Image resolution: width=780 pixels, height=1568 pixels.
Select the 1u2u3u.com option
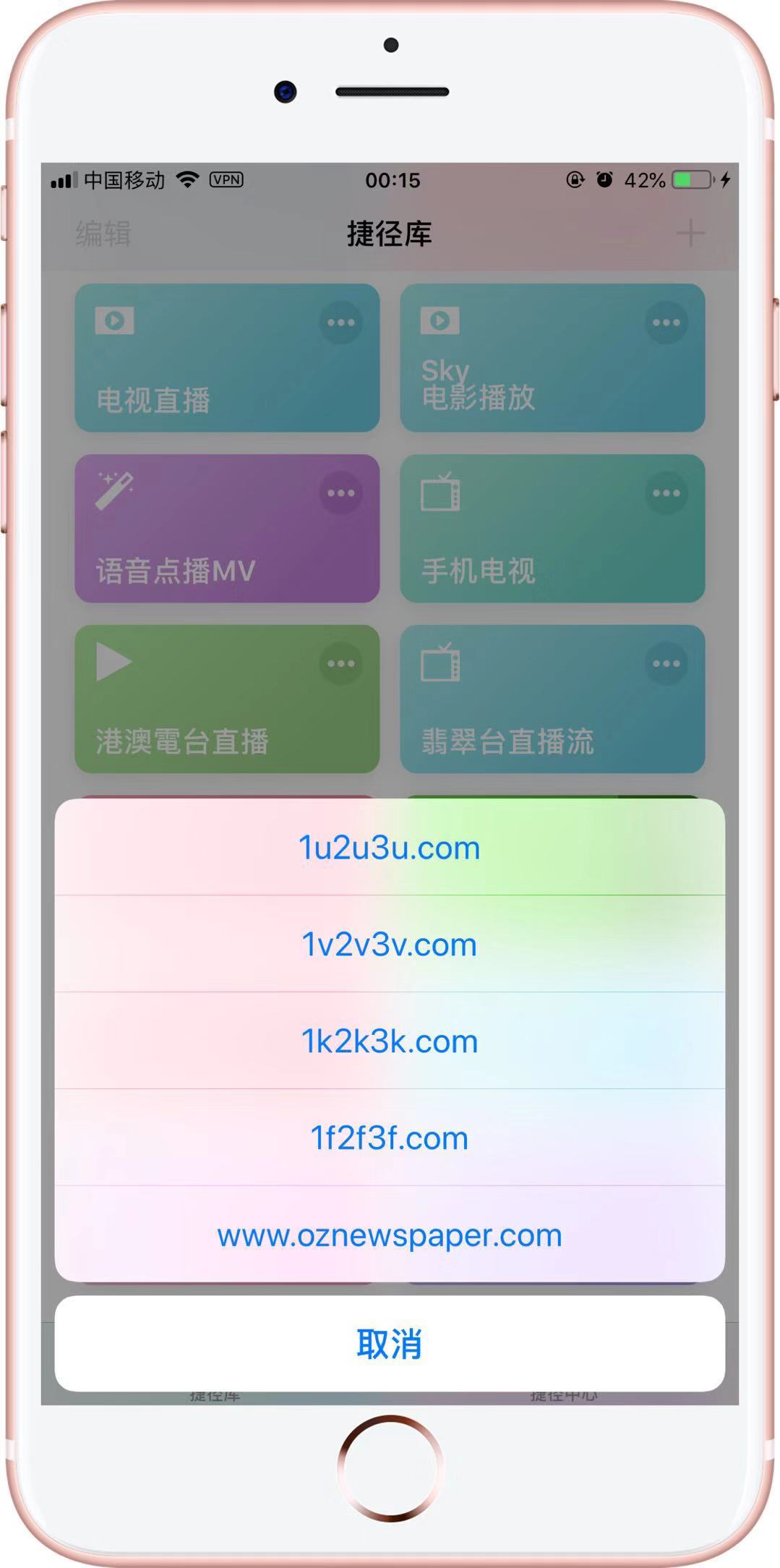(390, 847)
